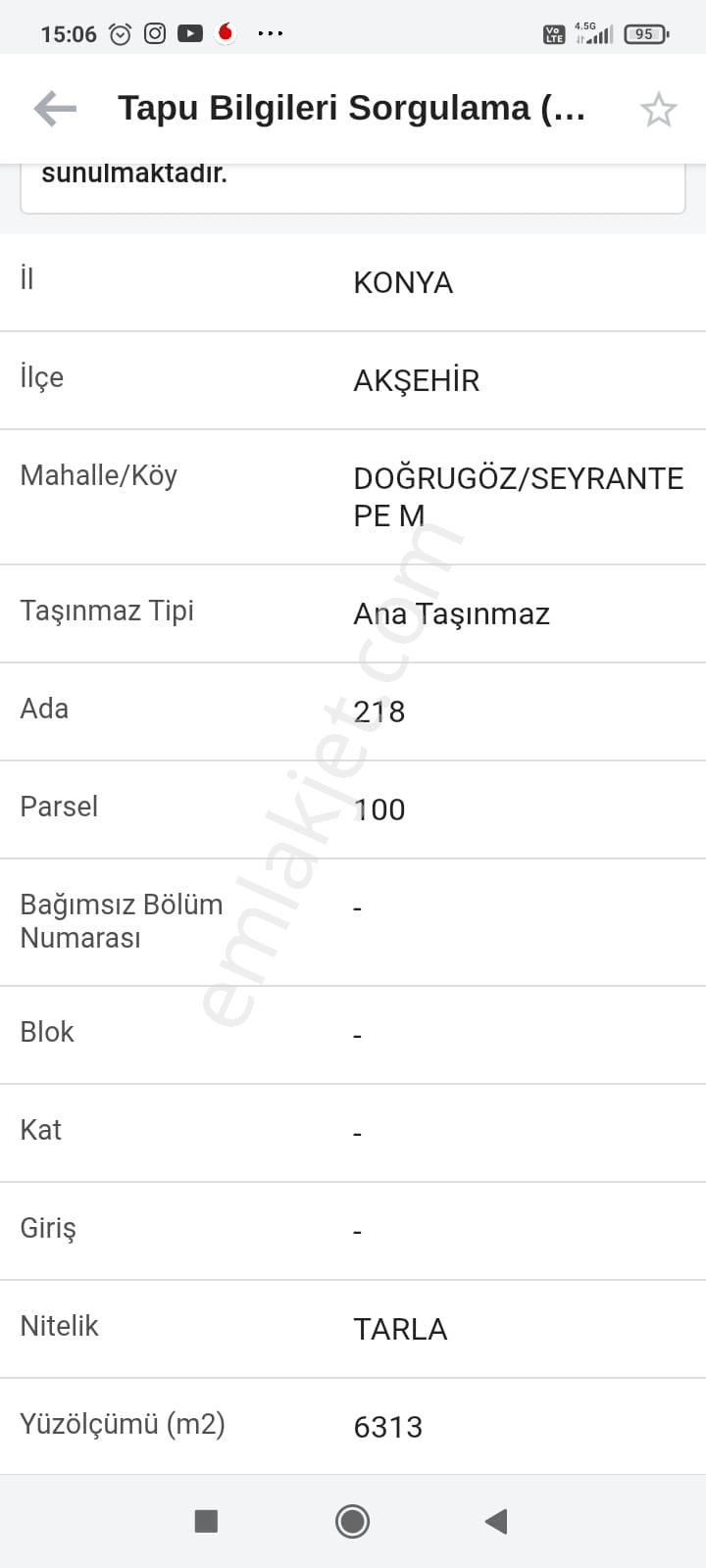Tap the Yüzölçümü value 6313

tap(387, 1428)
